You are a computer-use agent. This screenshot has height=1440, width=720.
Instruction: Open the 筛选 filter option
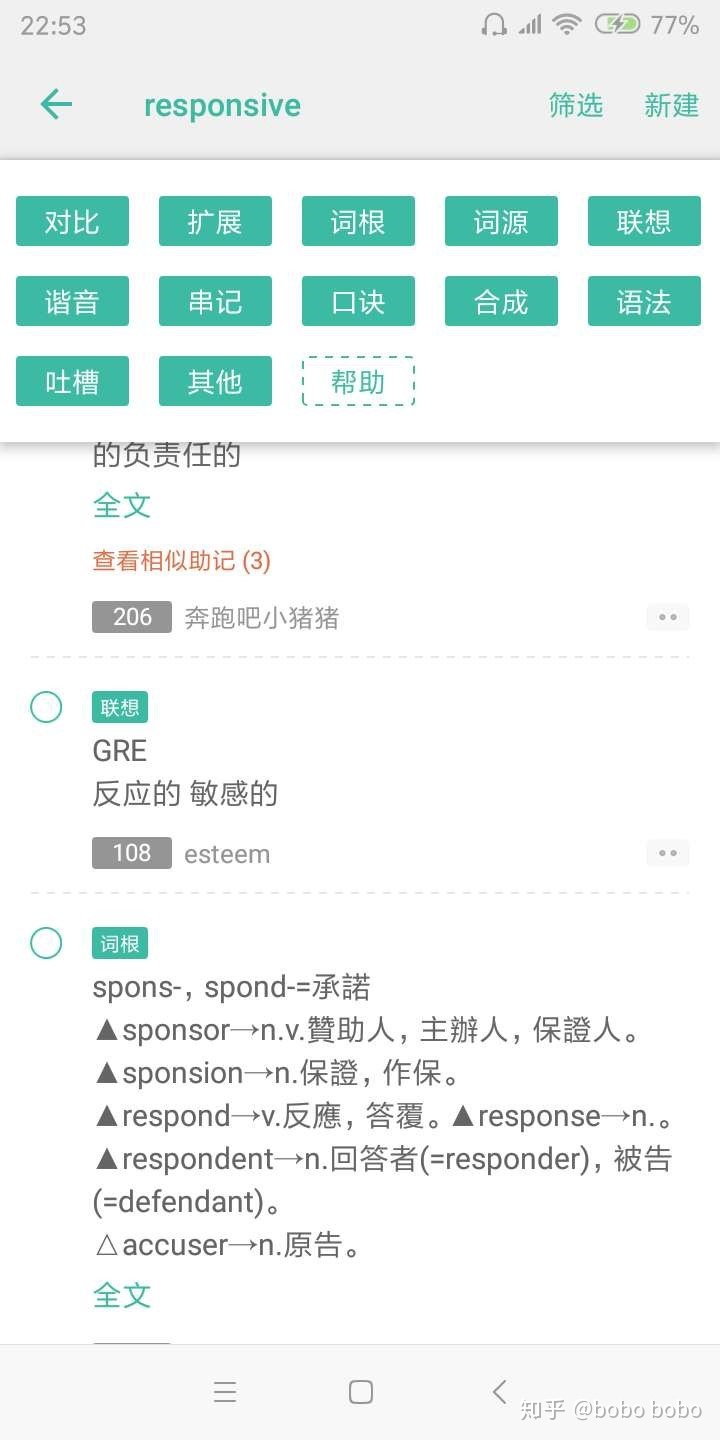tap(577, 106)
